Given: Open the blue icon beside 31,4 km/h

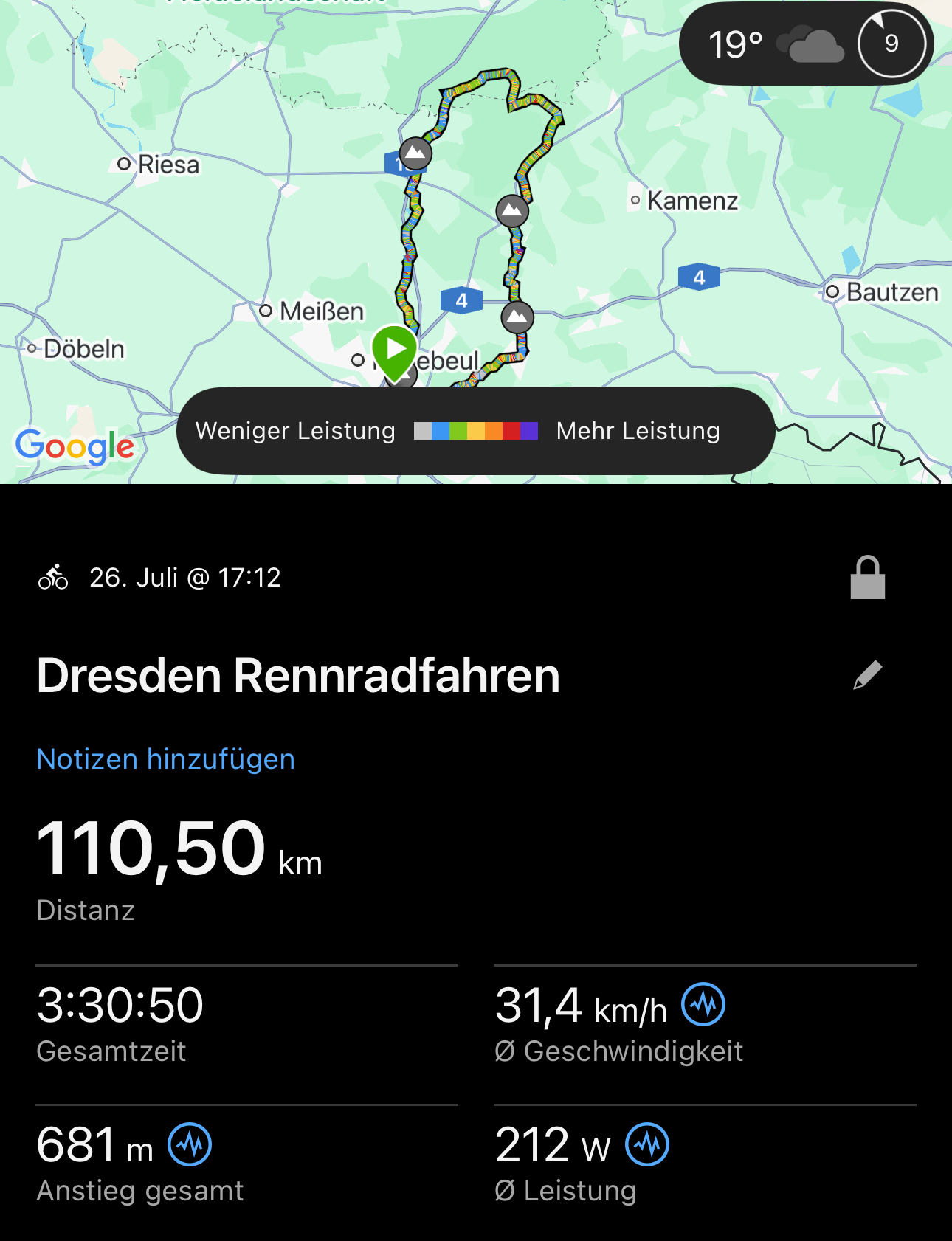Looking at the screenshot, I should coord(703,1004).
